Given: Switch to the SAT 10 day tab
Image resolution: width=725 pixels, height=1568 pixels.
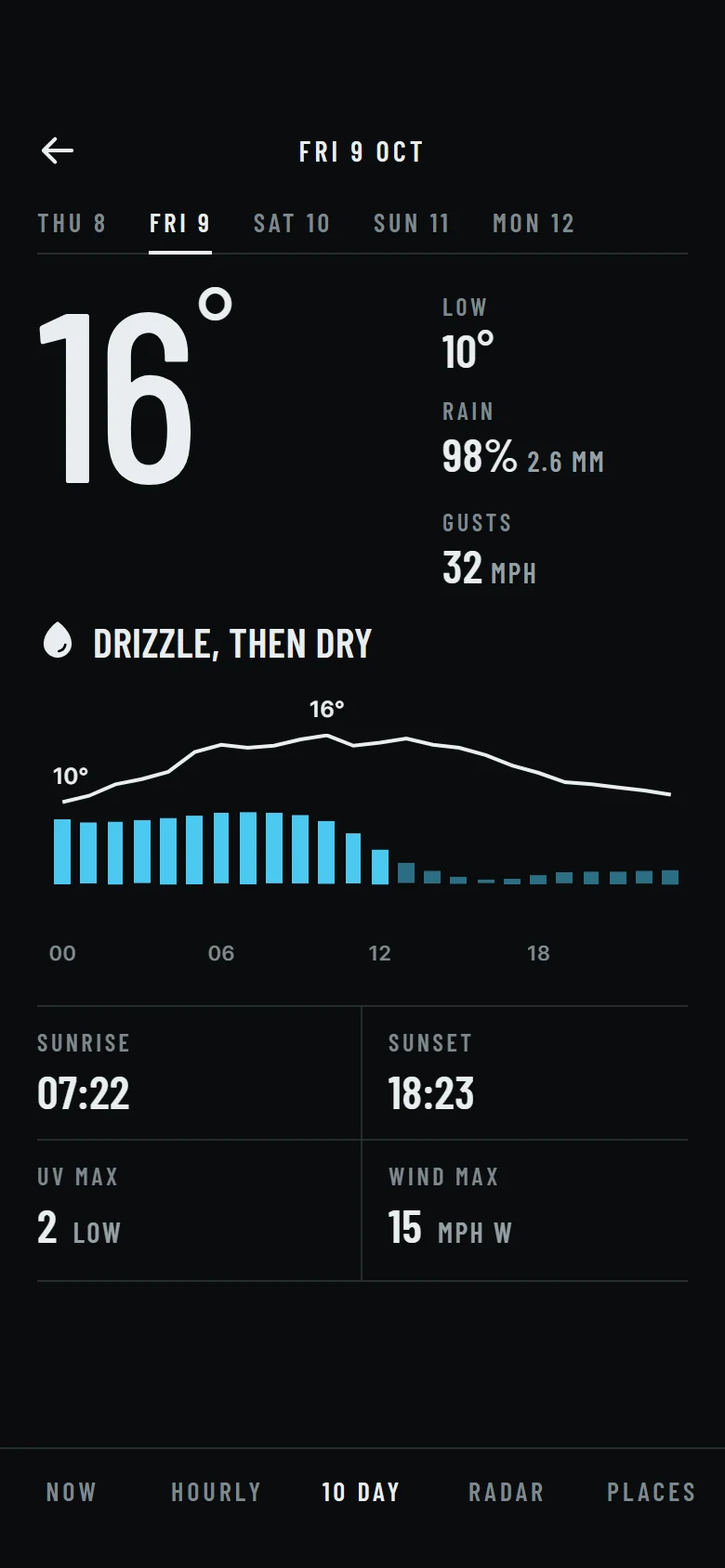Looking at the screenshot, I should click(292, 224).
